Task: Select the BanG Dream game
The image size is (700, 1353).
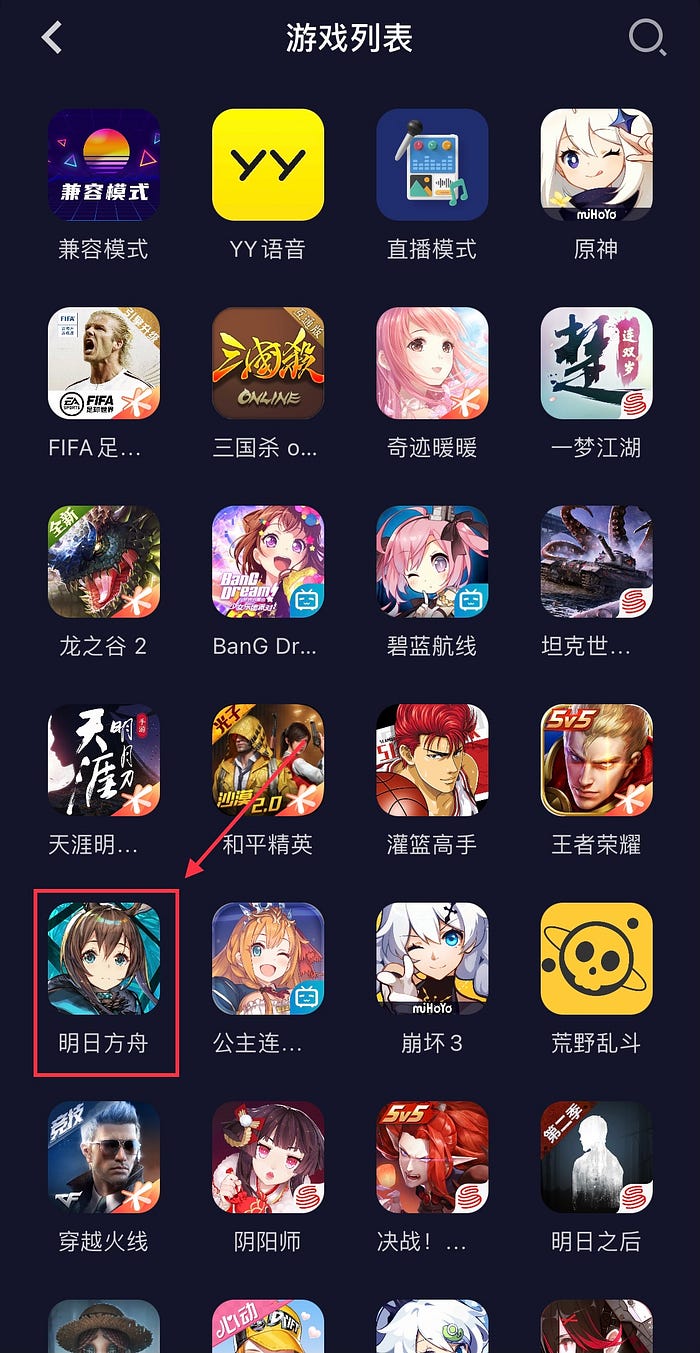Action: [x=268, y=561]
